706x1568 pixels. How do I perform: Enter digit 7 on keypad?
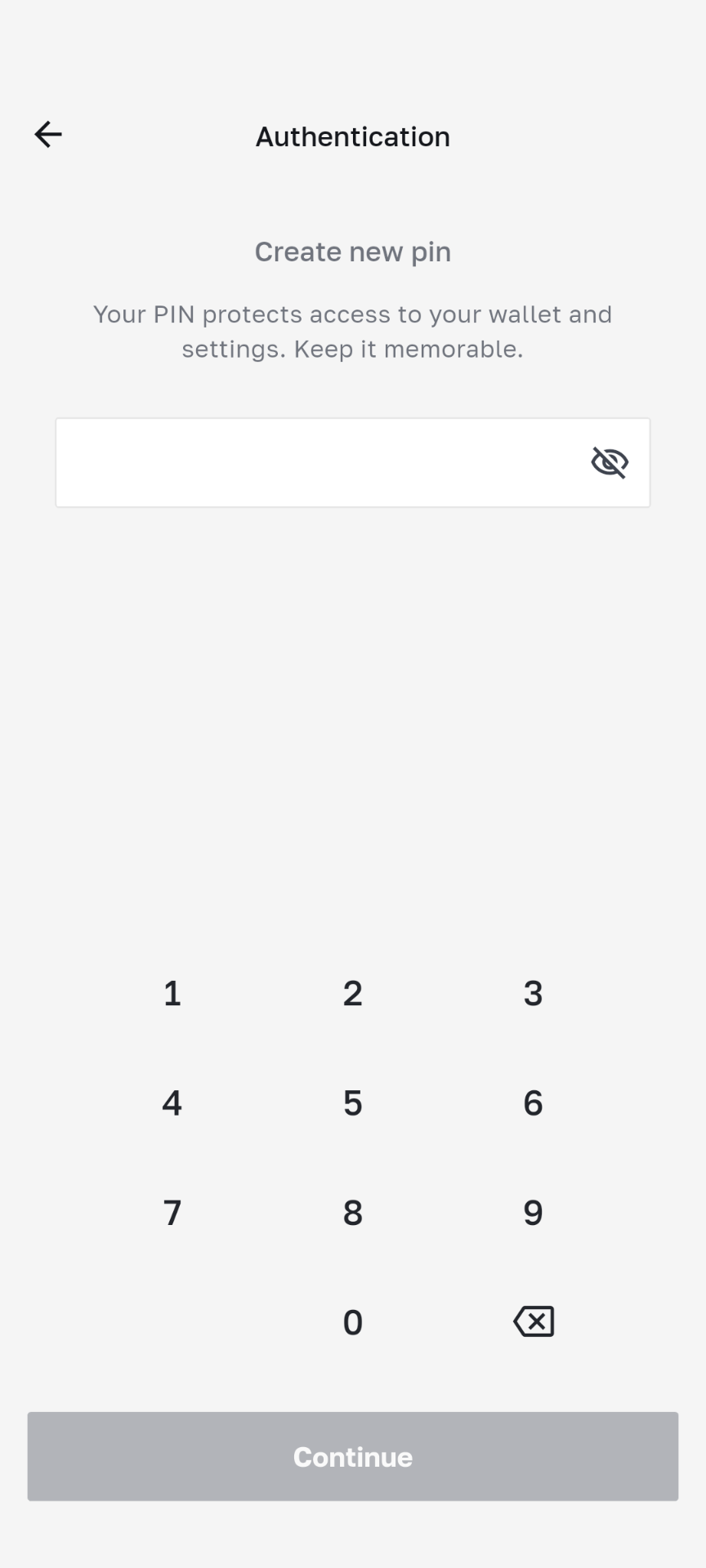[172, 1212]
